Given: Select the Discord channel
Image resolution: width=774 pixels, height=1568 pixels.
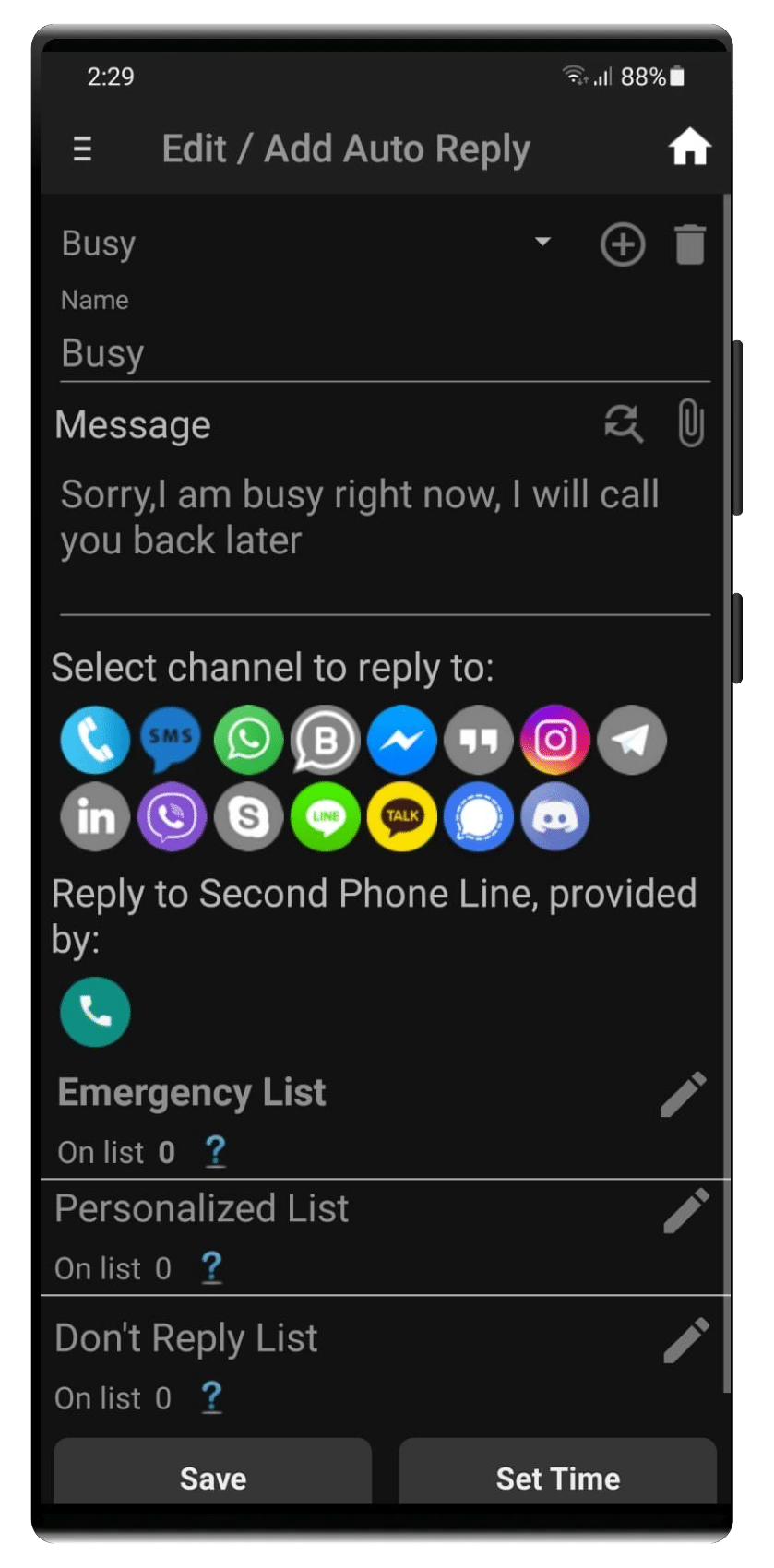Looking at the screenshot, I should [554, 816].
